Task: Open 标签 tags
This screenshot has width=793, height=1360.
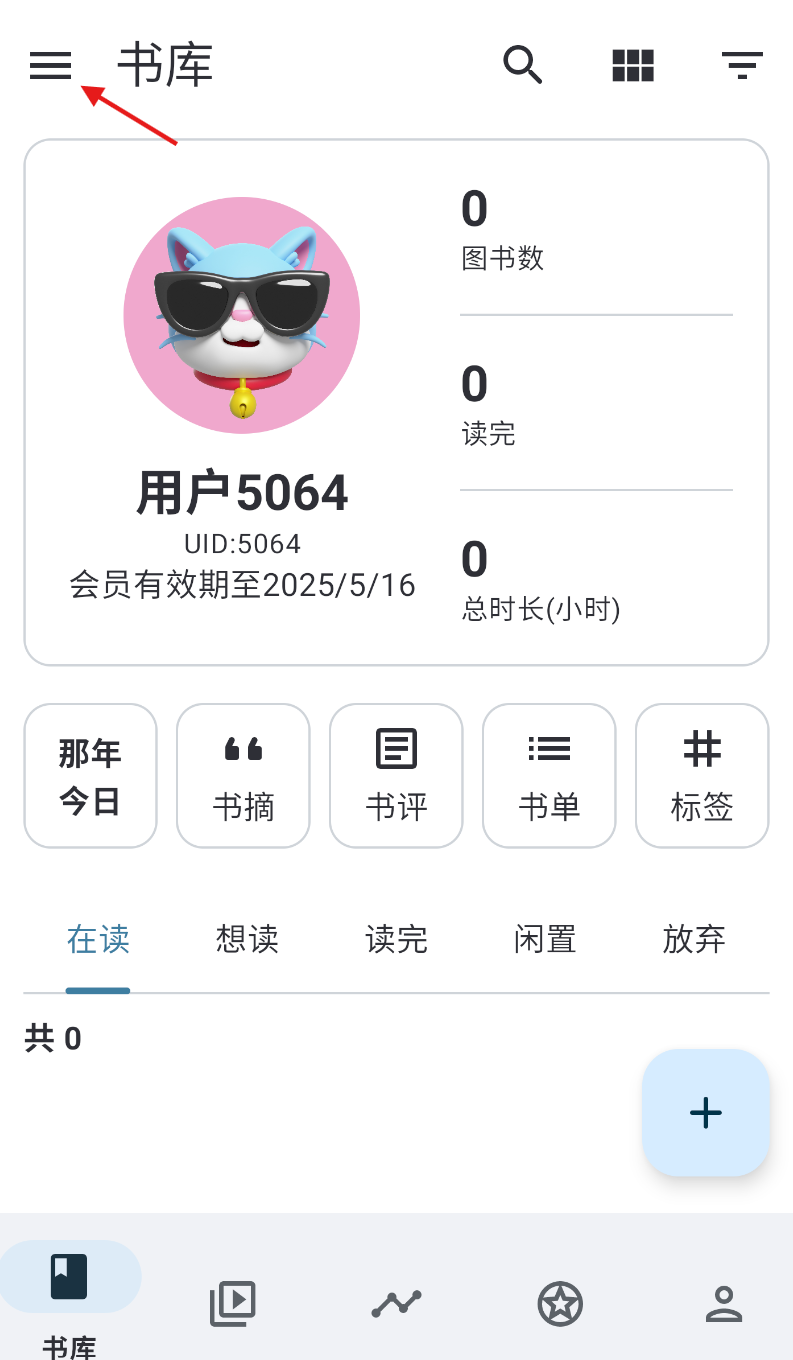Action: point(702,776)
